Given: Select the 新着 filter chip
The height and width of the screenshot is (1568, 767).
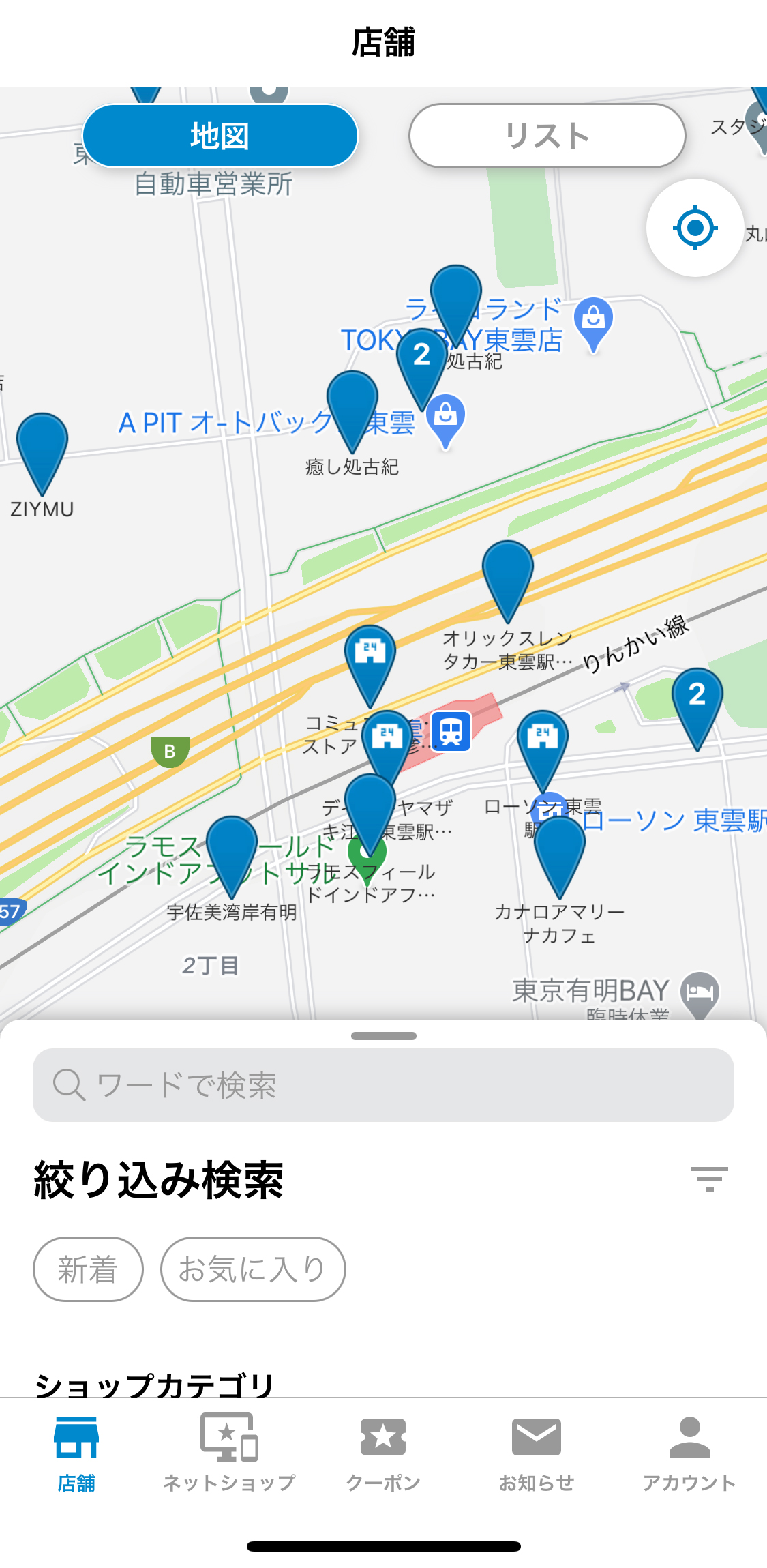Looking at the screenshot, I should click(88, 1269).
